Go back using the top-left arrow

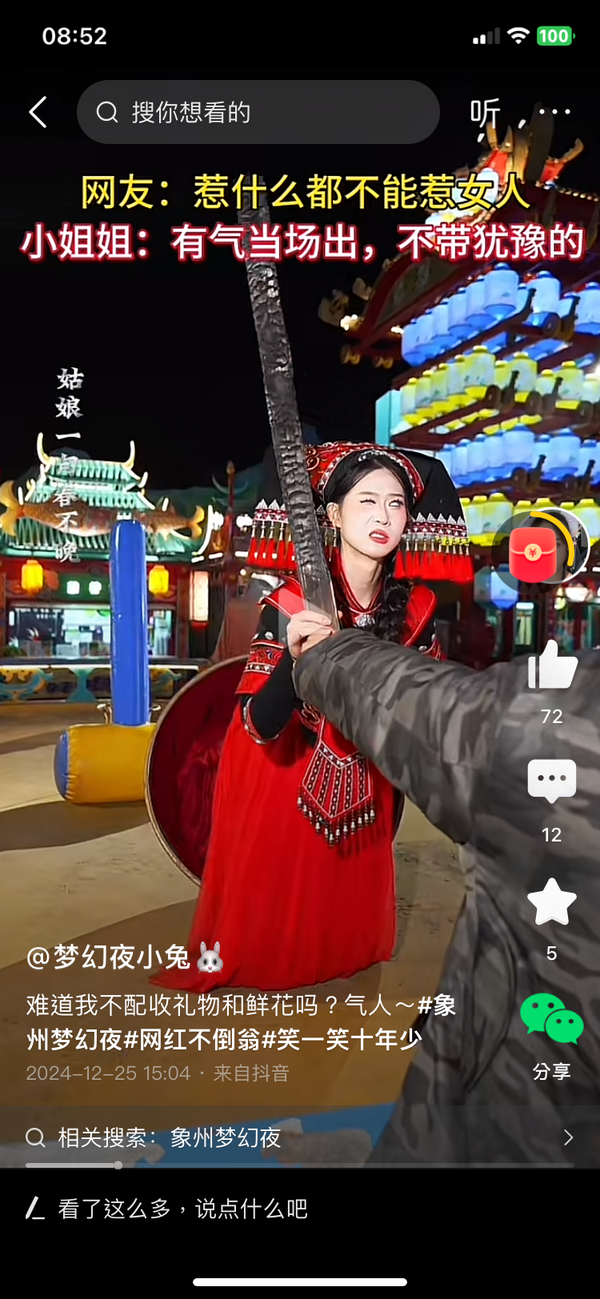[38, 112]
